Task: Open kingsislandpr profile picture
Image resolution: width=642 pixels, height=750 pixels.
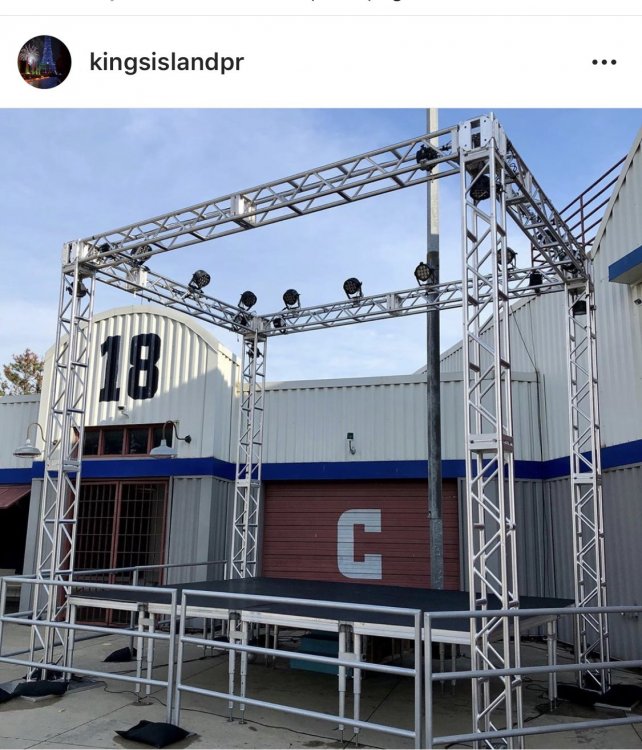Action: pos(44,62)
